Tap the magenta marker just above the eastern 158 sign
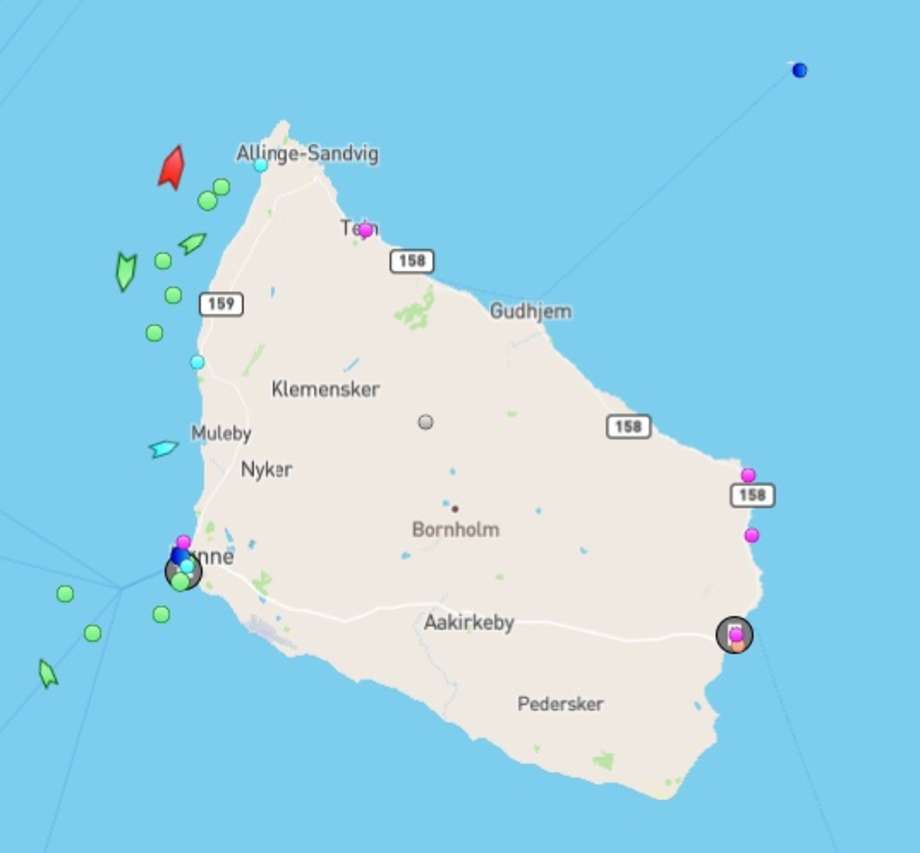920x853 pixels. (748, 475)
